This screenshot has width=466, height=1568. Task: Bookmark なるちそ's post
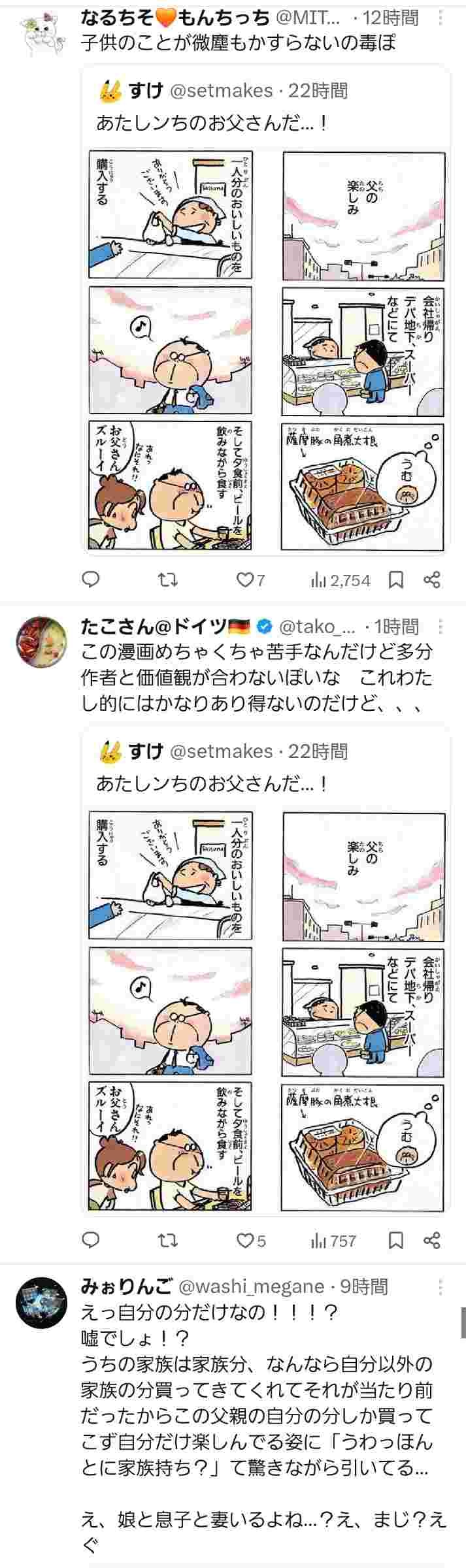pyautogui.click(x=396, y=580)
